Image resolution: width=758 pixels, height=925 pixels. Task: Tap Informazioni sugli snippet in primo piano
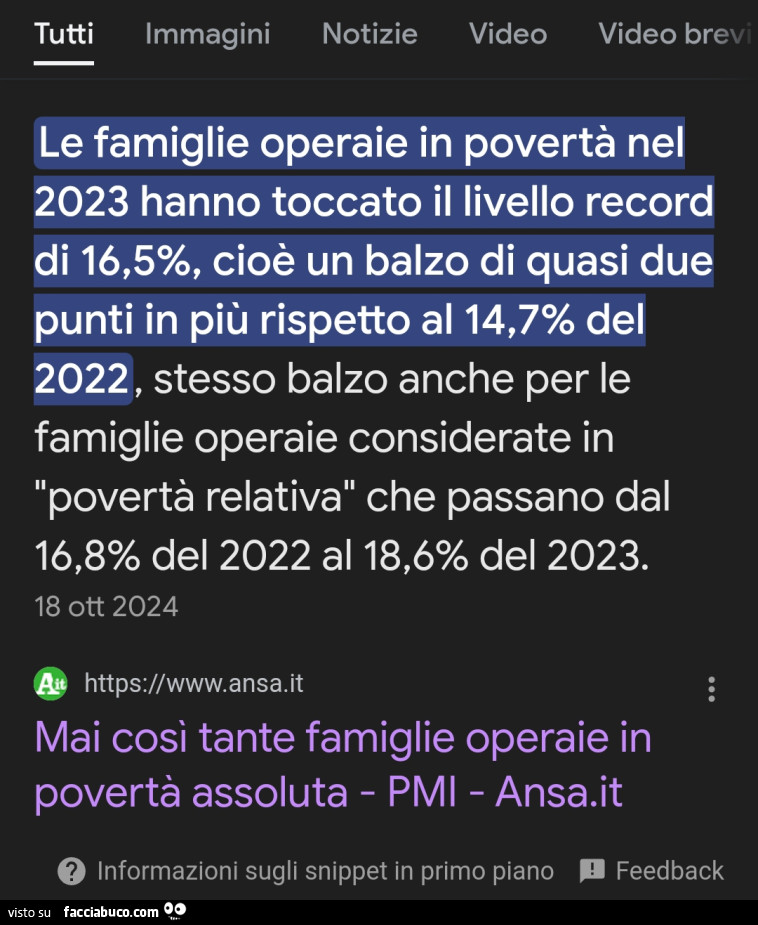click(306, 871)
